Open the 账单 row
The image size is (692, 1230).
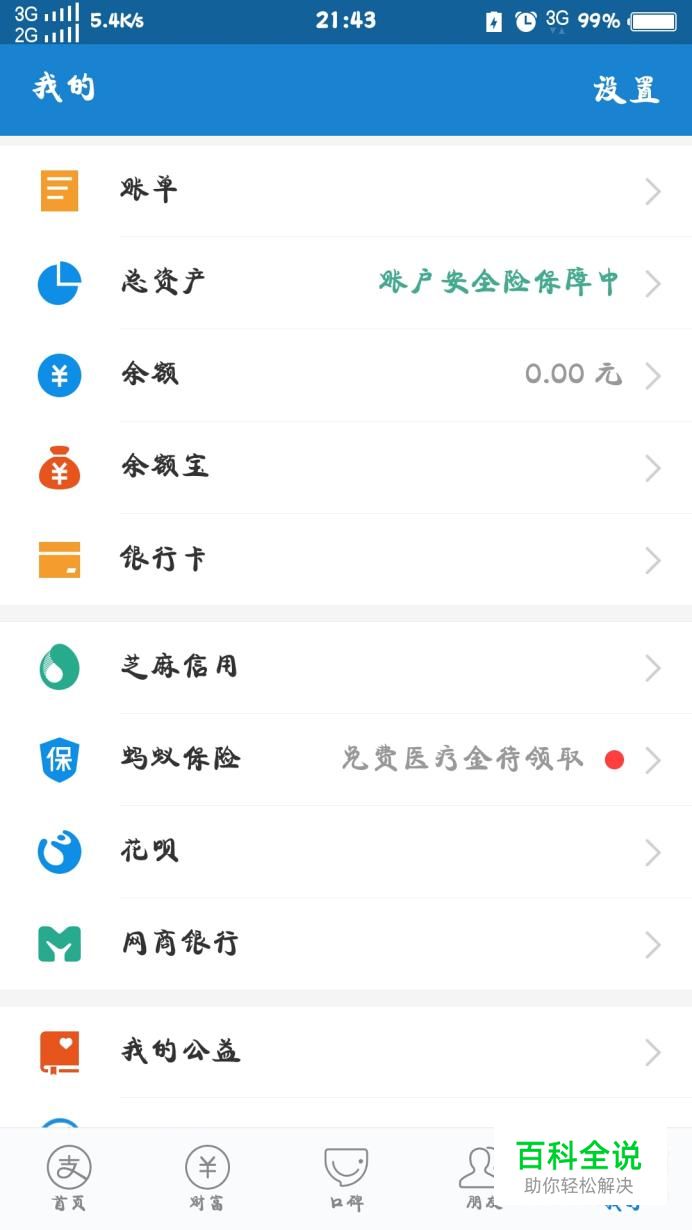click(x=345, y=191)
